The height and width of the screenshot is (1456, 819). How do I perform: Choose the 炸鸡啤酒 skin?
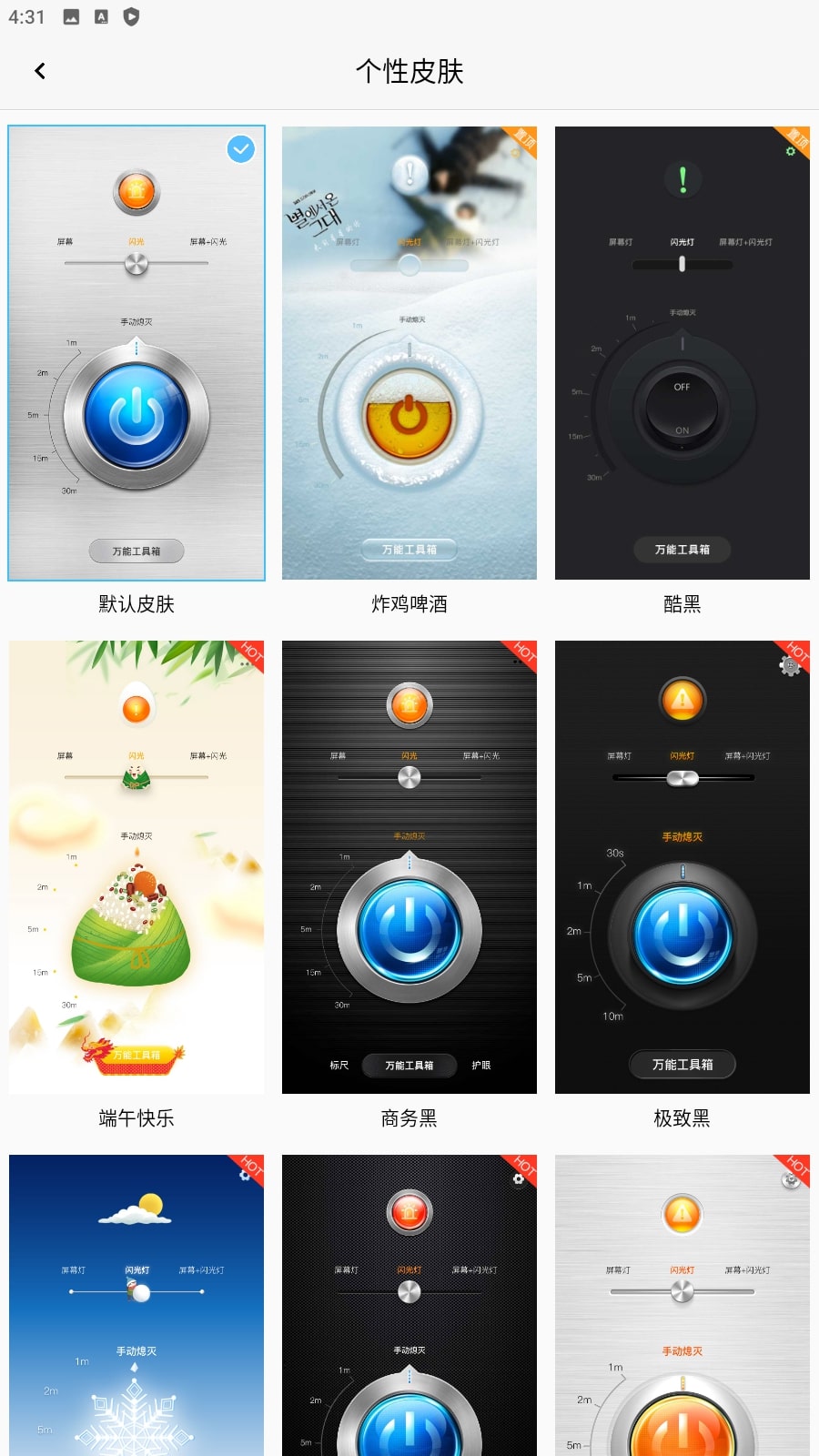point(409,353)
